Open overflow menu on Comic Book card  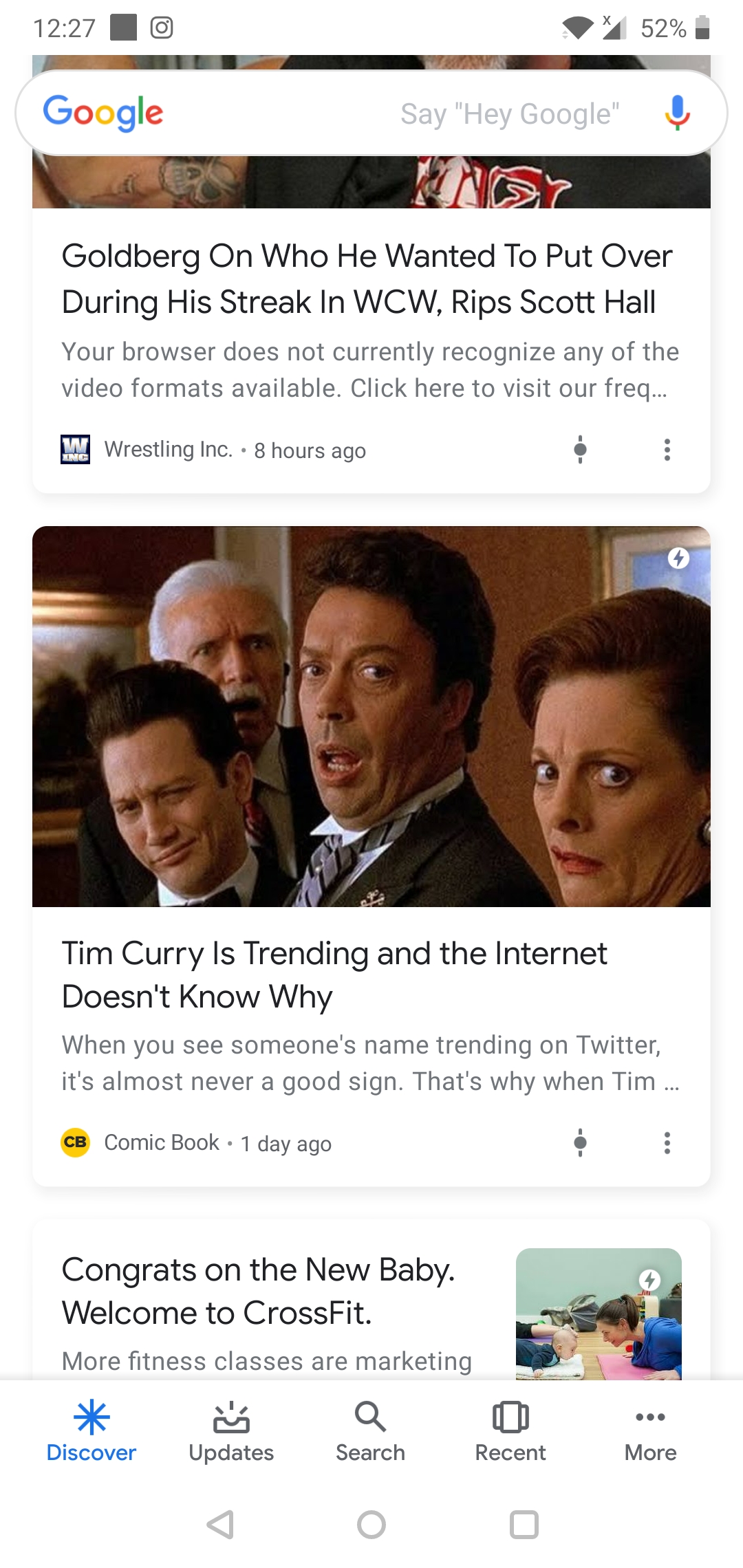[667, 1143]
